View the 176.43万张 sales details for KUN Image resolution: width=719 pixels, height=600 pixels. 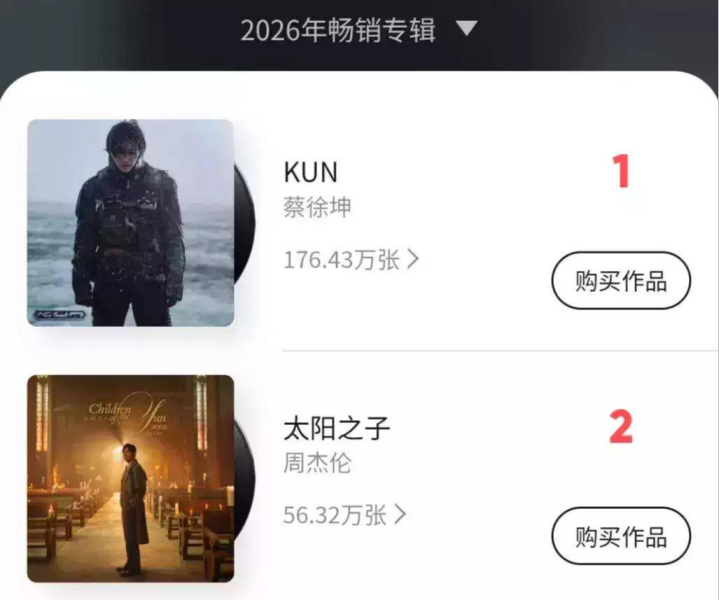pos(351,260)
